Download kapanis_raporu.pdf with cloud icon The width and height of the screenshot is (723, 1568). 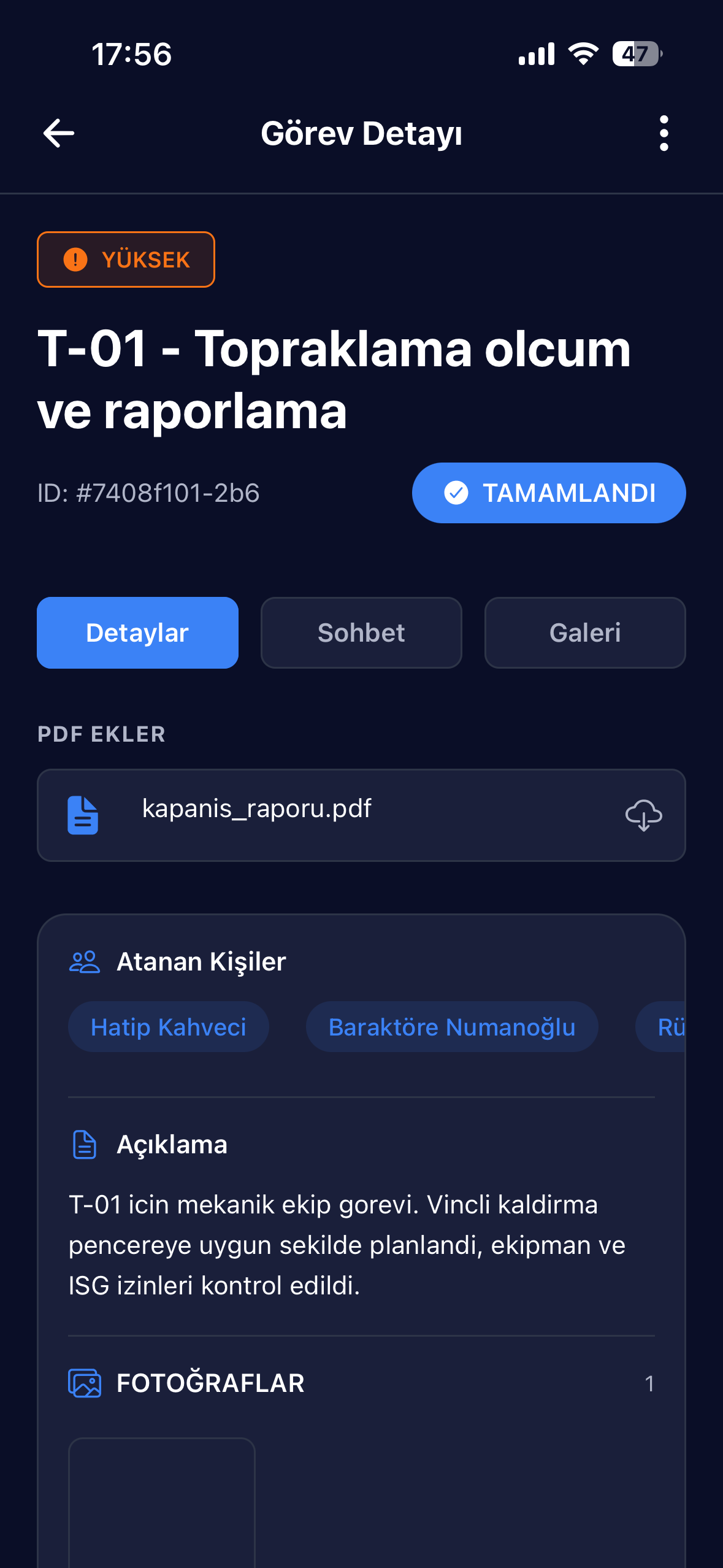pyautogui.click(x=643, y=815)
